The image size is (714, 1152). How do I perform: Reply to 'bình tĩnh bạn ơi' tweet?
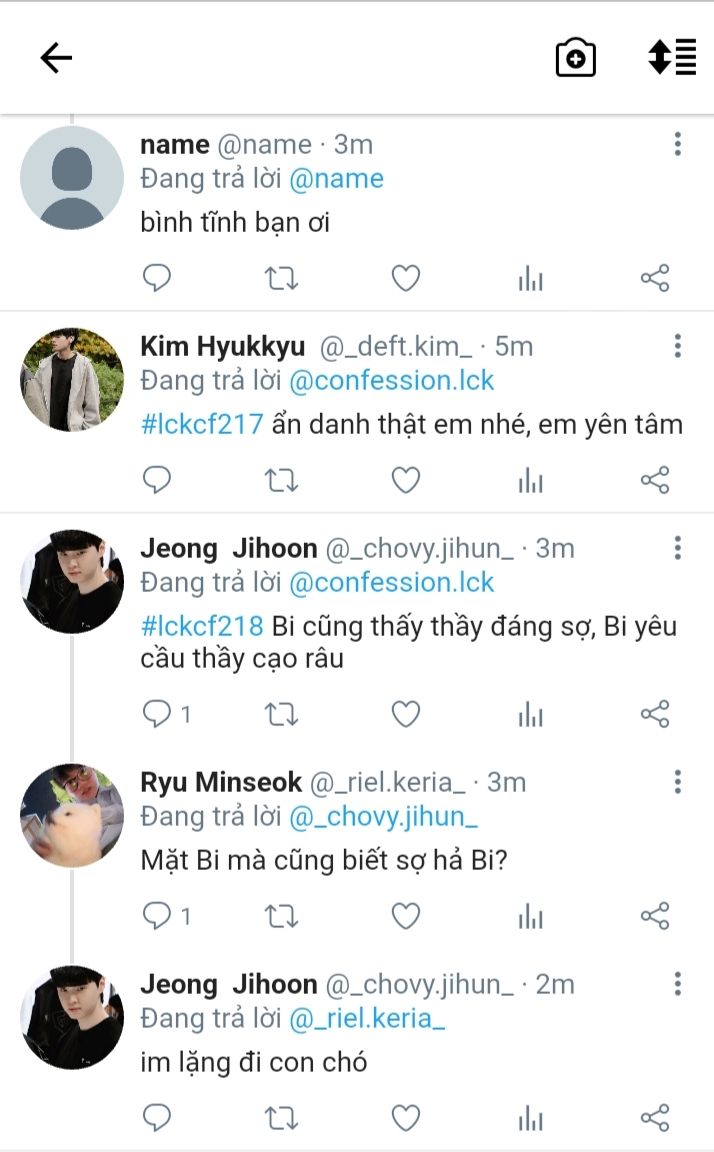[x=157, y=278]
